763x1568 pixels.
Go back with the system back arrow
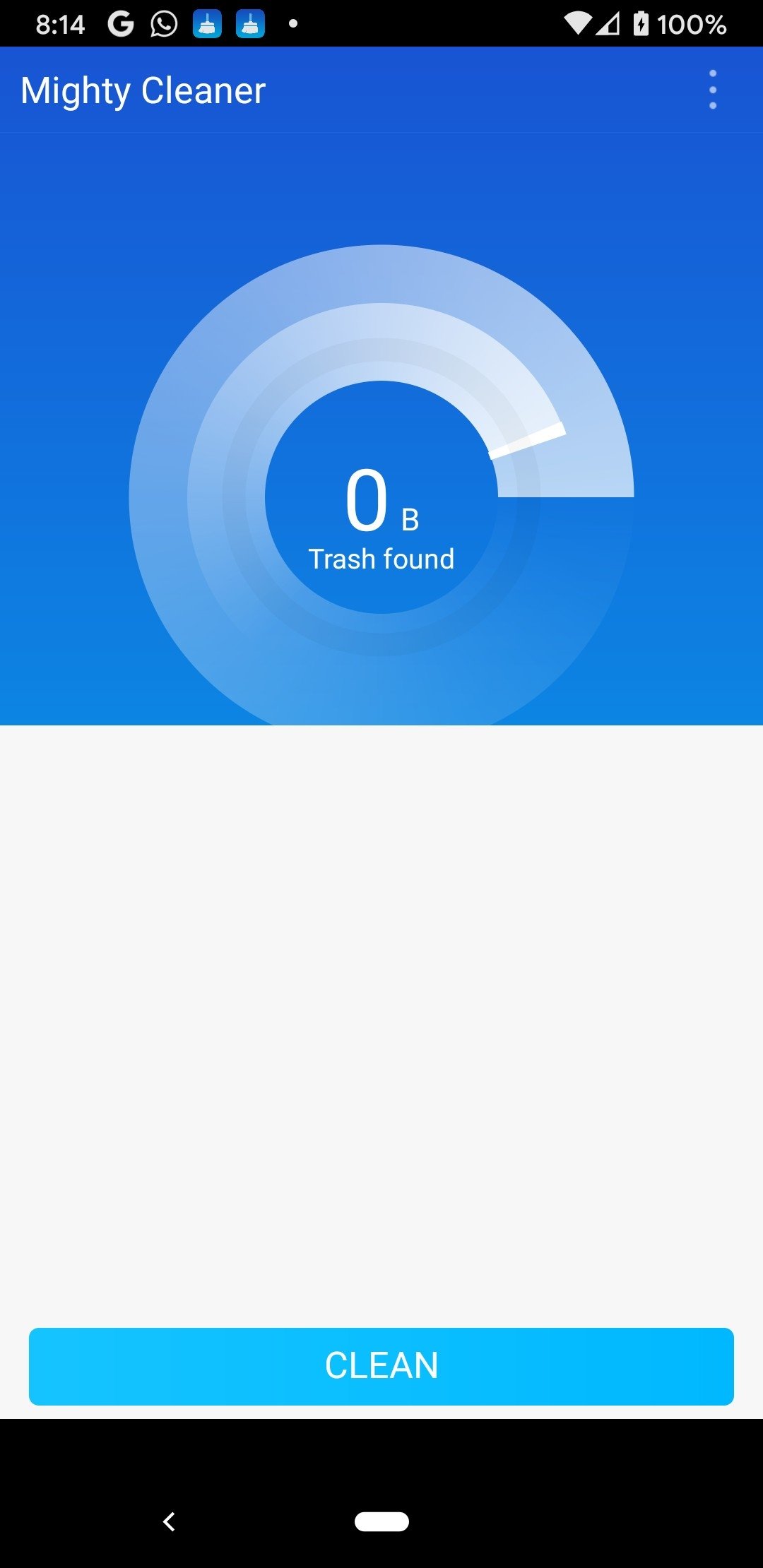[169, 1521]
